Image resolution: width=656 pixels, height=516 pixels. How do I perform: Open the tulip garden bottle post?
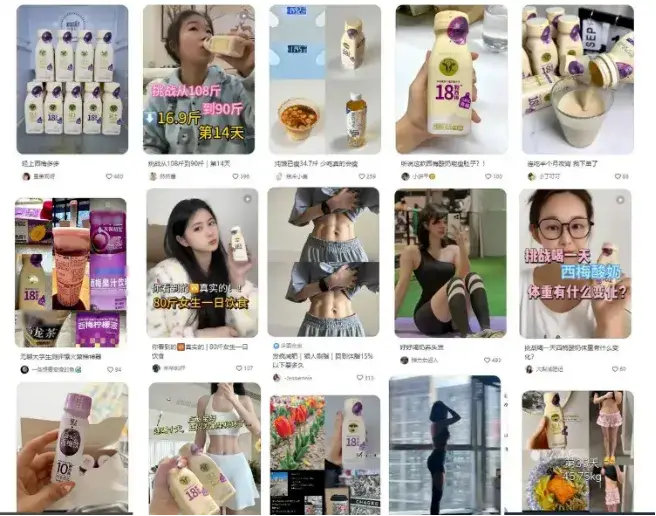(x=324, y=450)
